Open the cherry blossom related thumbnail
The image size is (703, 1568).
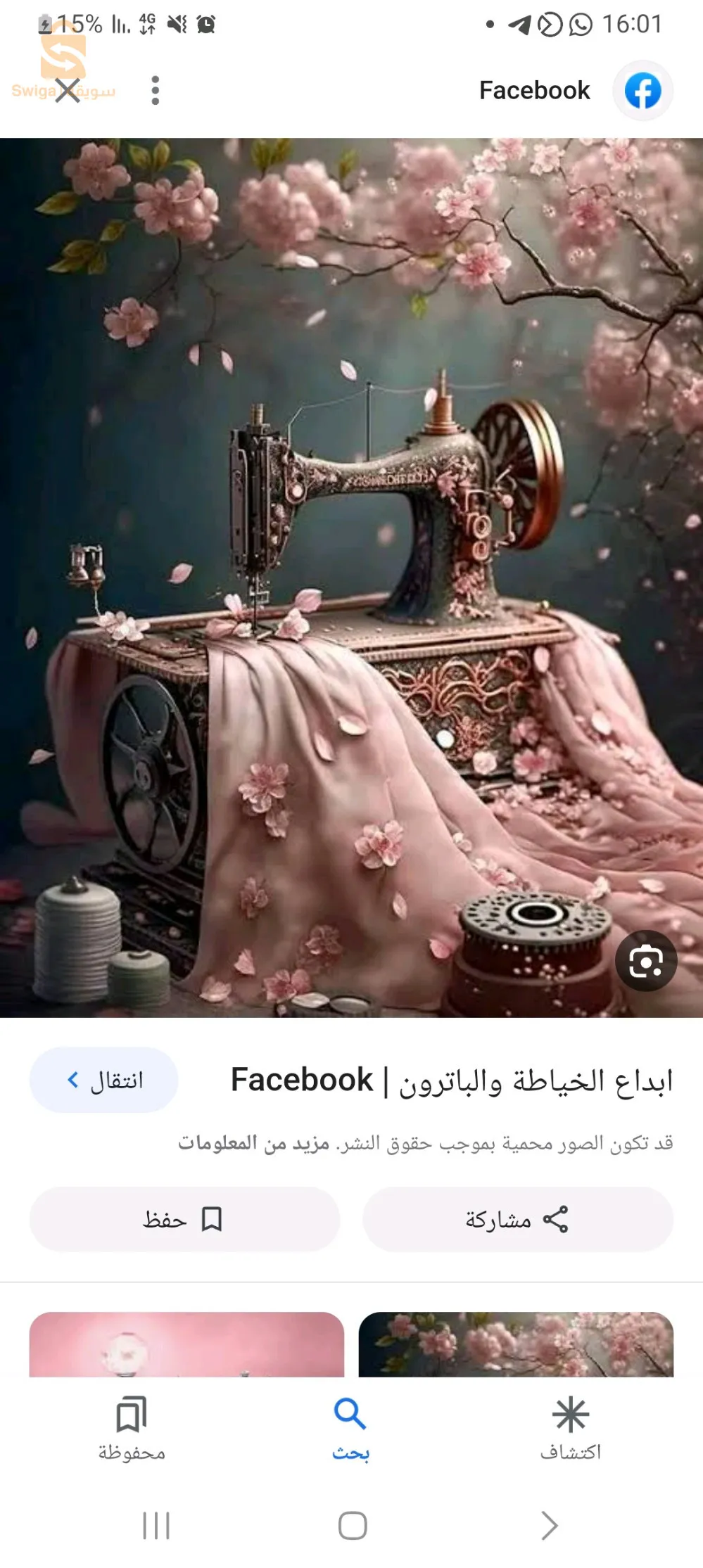pos(516,1344)
